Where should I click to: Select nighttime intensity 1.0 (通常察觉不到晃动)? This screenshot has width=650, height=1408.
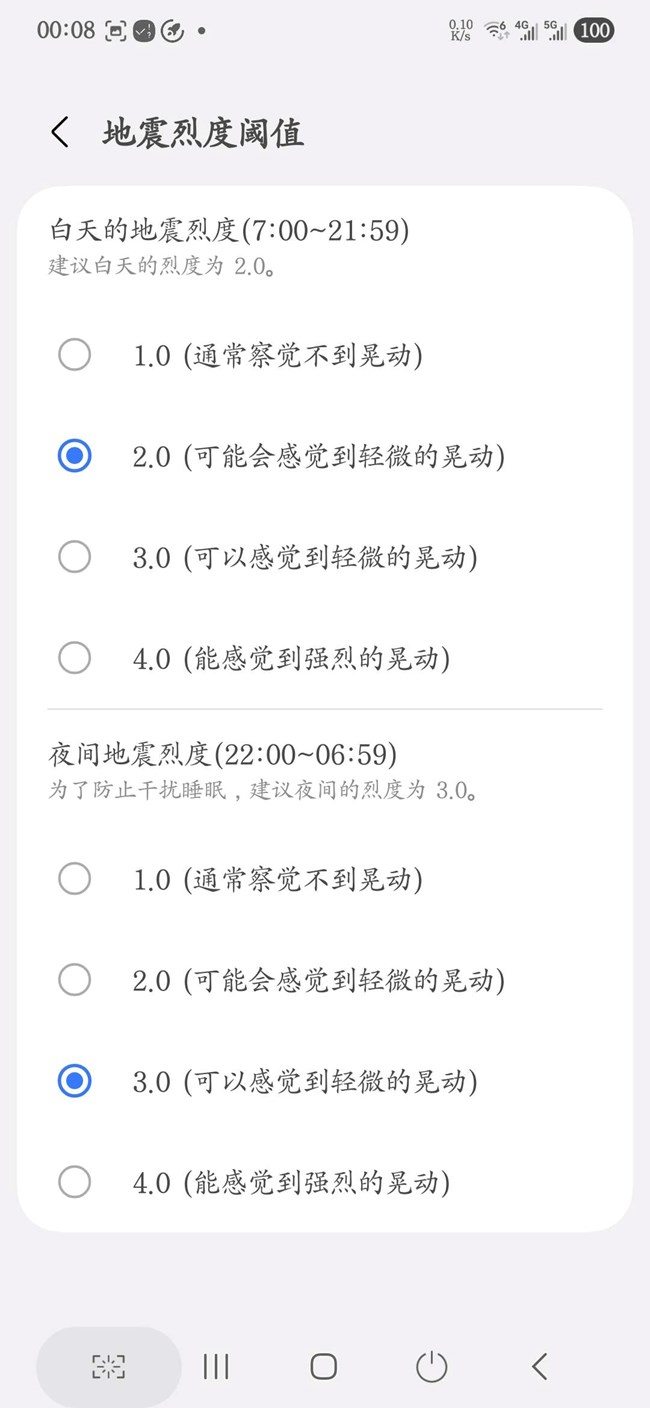(75, 879)
